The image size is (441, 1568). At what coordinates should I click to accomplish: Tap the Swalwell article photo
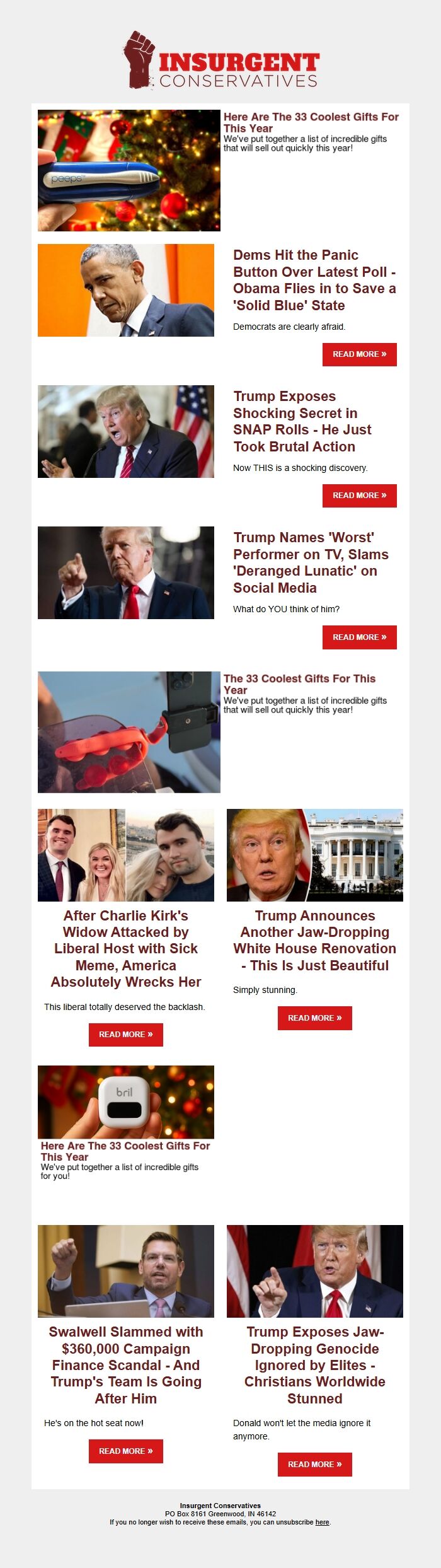(125, 1271)
